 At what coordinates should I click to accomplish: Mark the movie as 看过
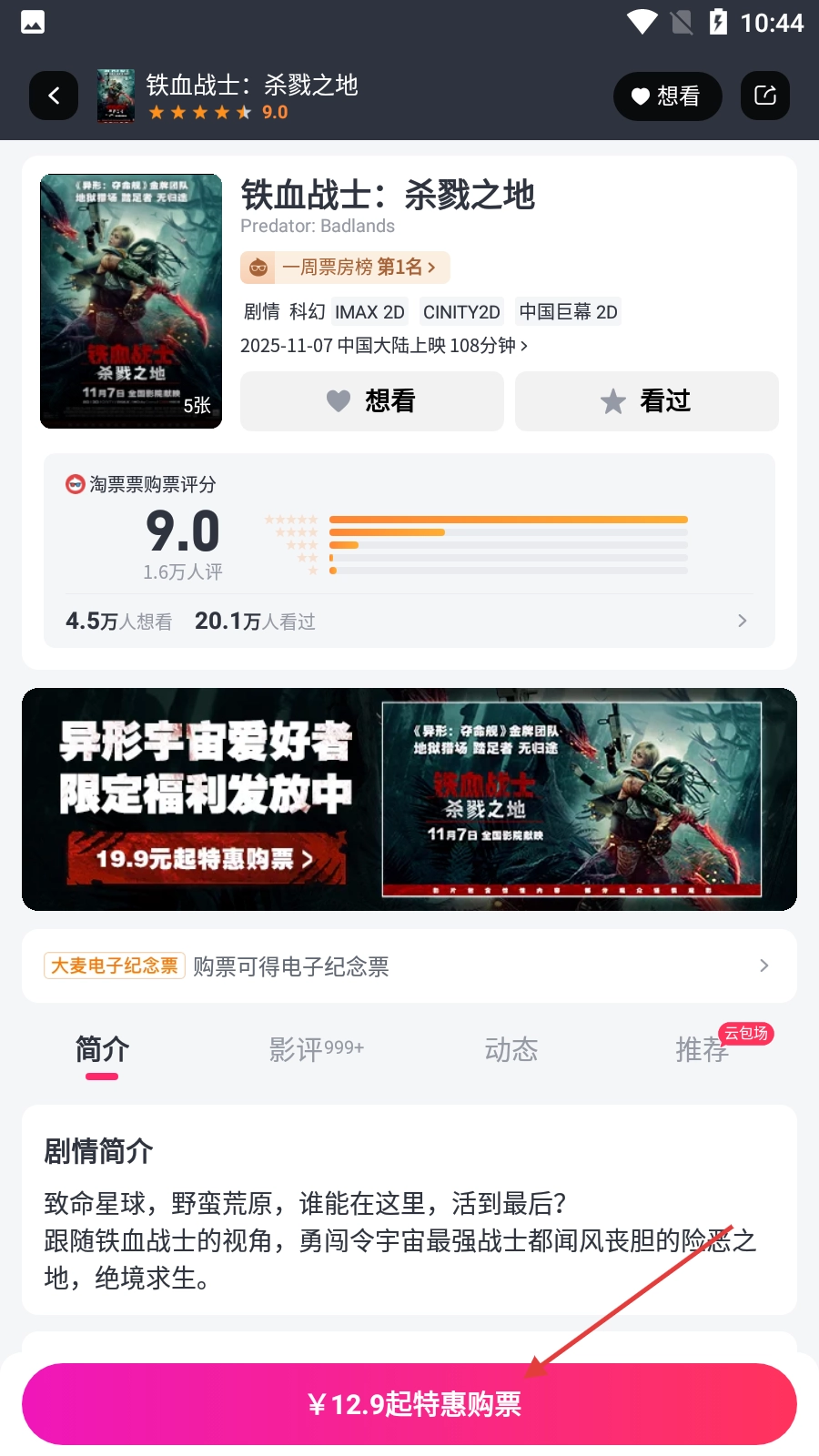646,401
